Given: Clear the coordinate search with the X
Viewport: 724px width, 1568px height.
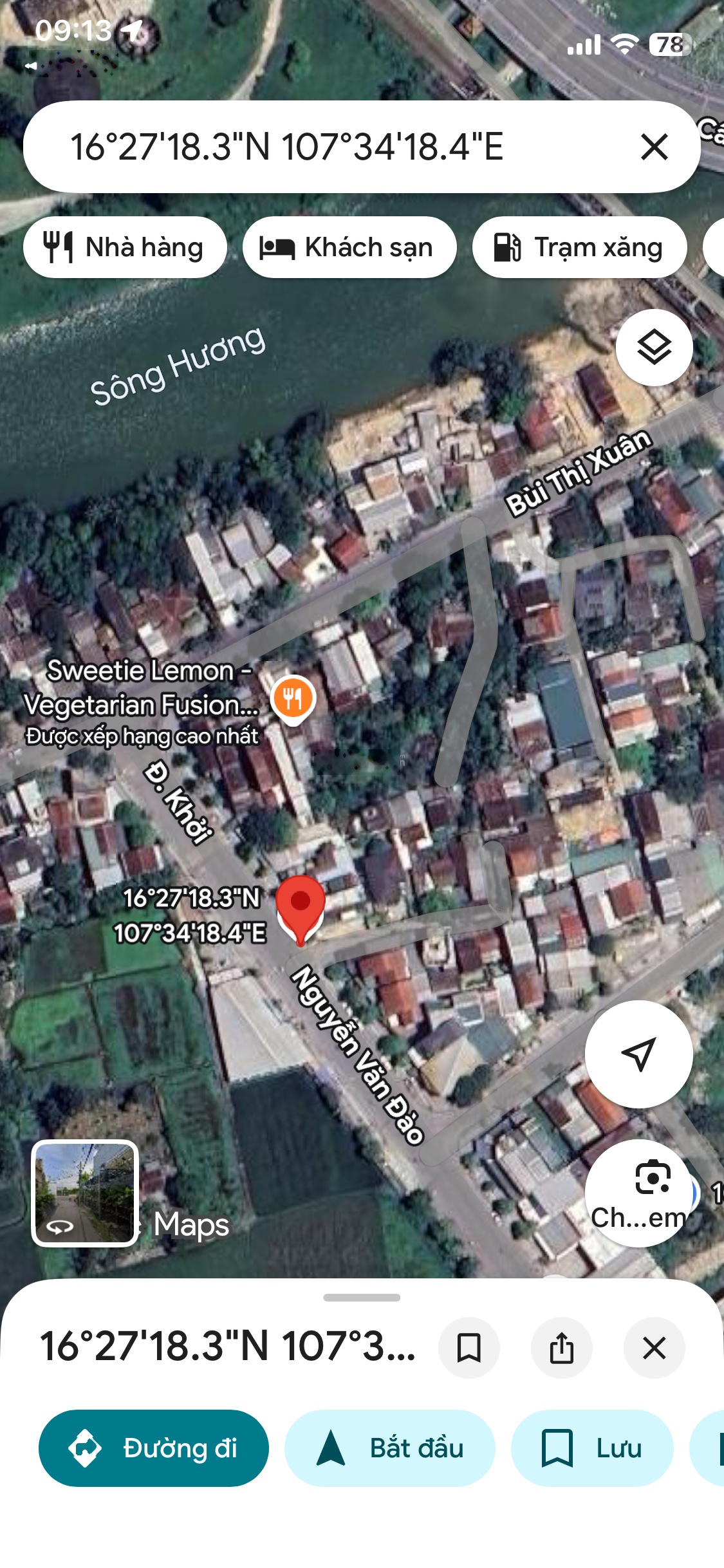Looking at the screenshot, I should [654, 147].
